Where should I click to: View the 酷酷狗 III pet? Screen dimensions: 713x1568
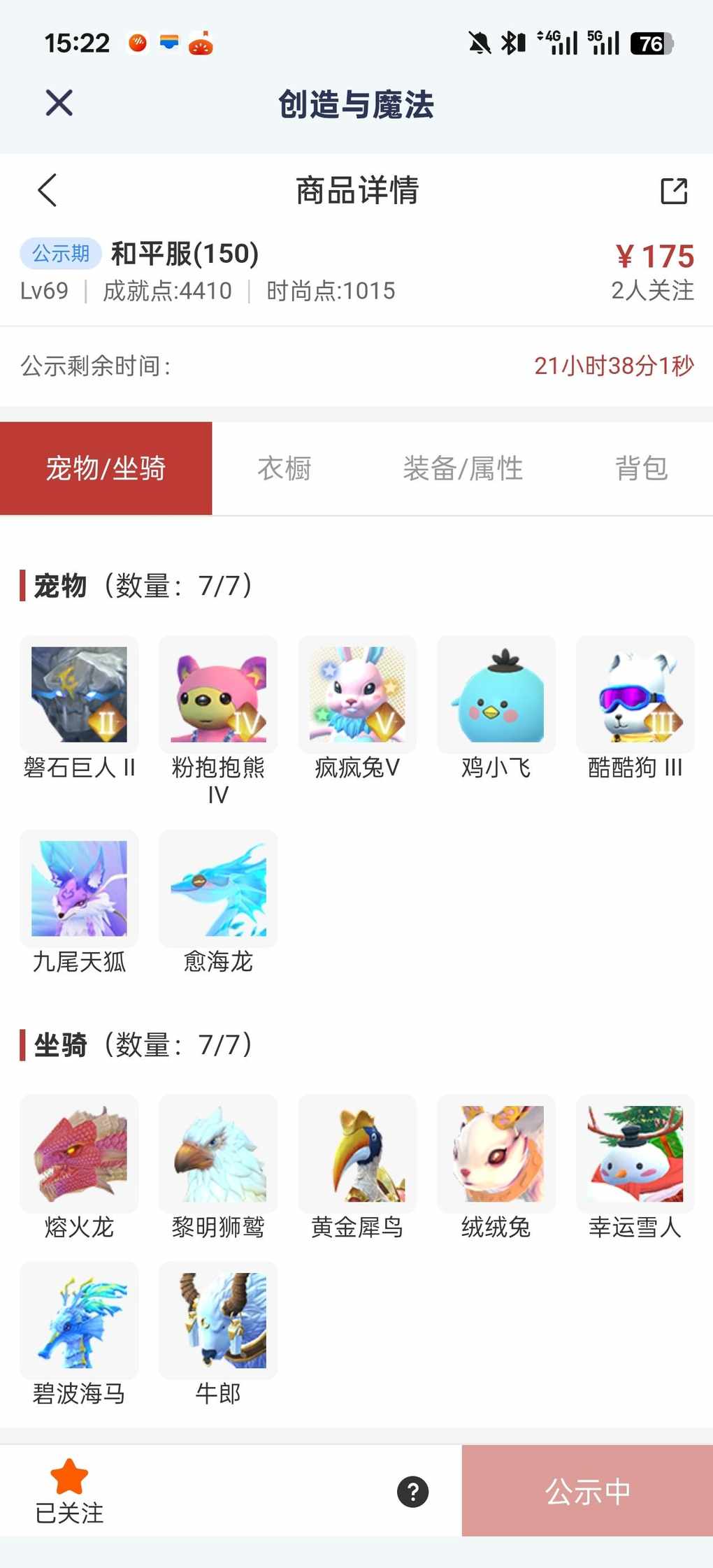click(635, 694)
